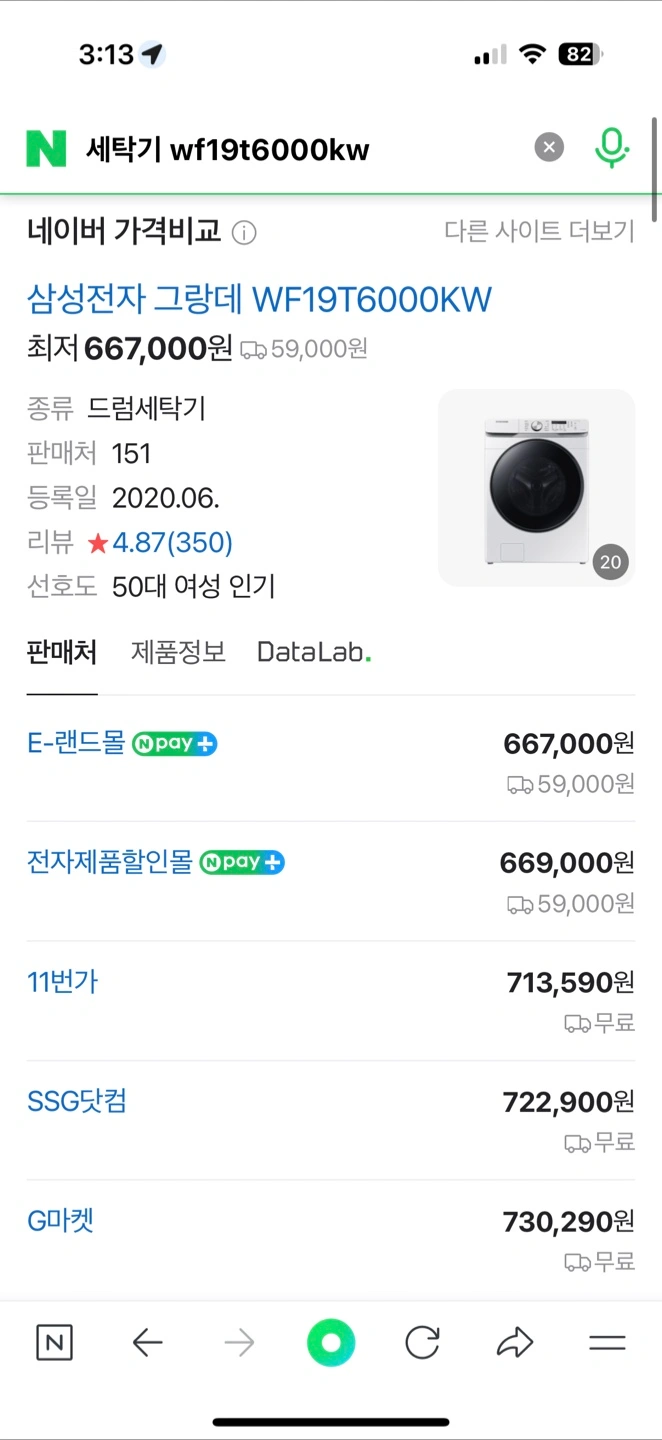The image size is (662, 1440).
Task: Open the G마켓 seller offer
Action: click(x=331, y=1239)
